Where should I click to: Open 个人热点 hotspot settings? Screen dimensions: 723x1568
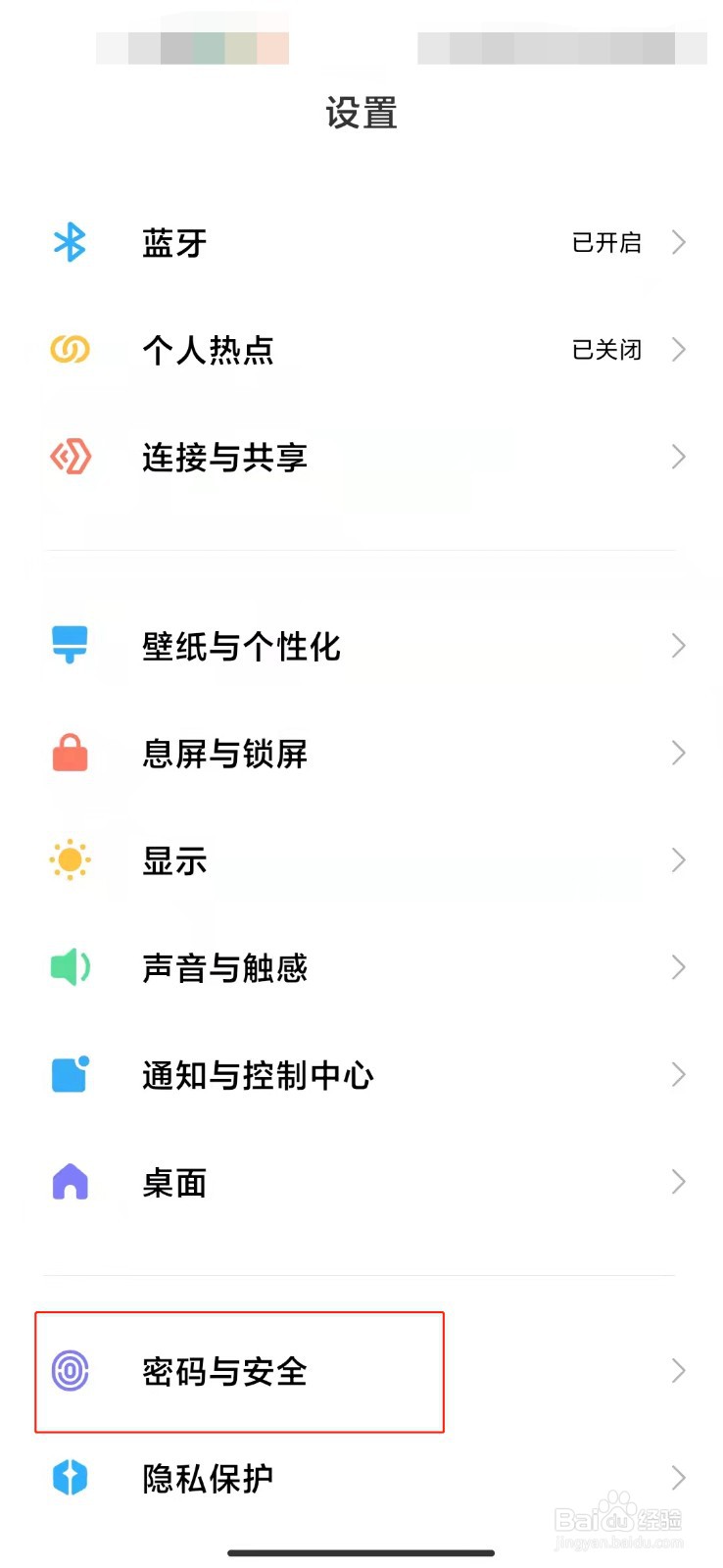[361, 350]
